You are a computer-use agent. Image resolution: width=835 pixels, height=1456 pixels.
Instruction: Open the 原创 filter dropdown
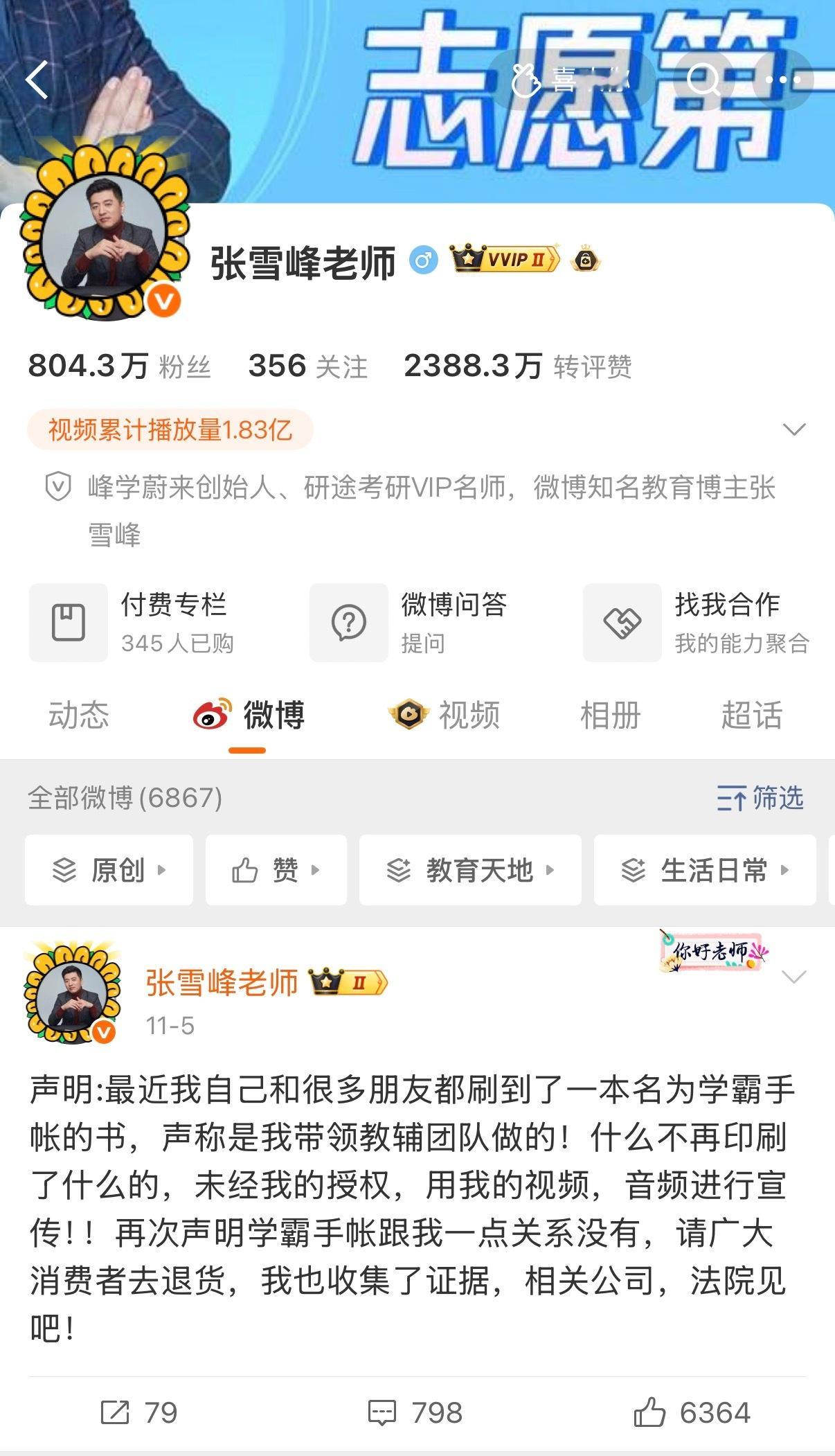(109, 871)
